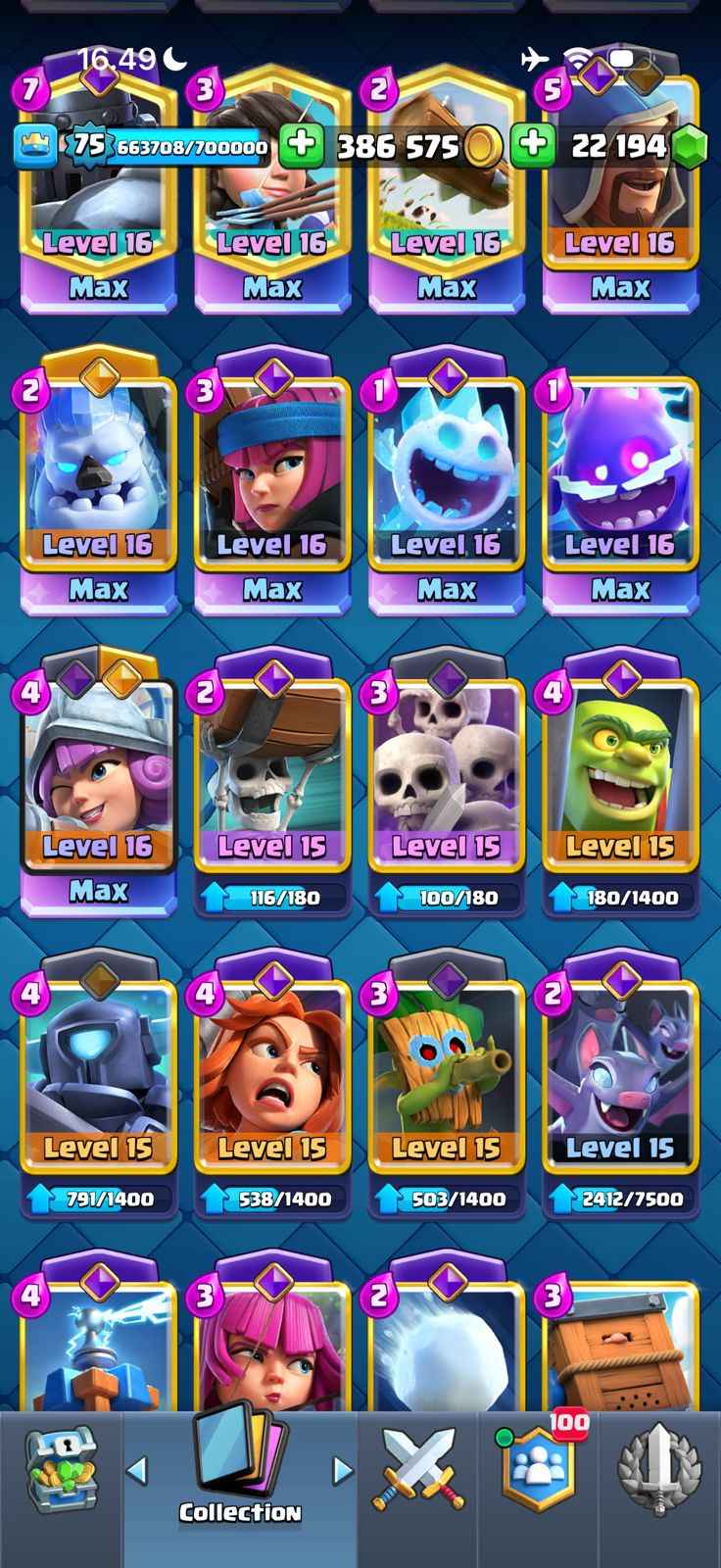Select the Valkyrie card at 538/1400
721x1568 pixels.
pos(272,1078)
